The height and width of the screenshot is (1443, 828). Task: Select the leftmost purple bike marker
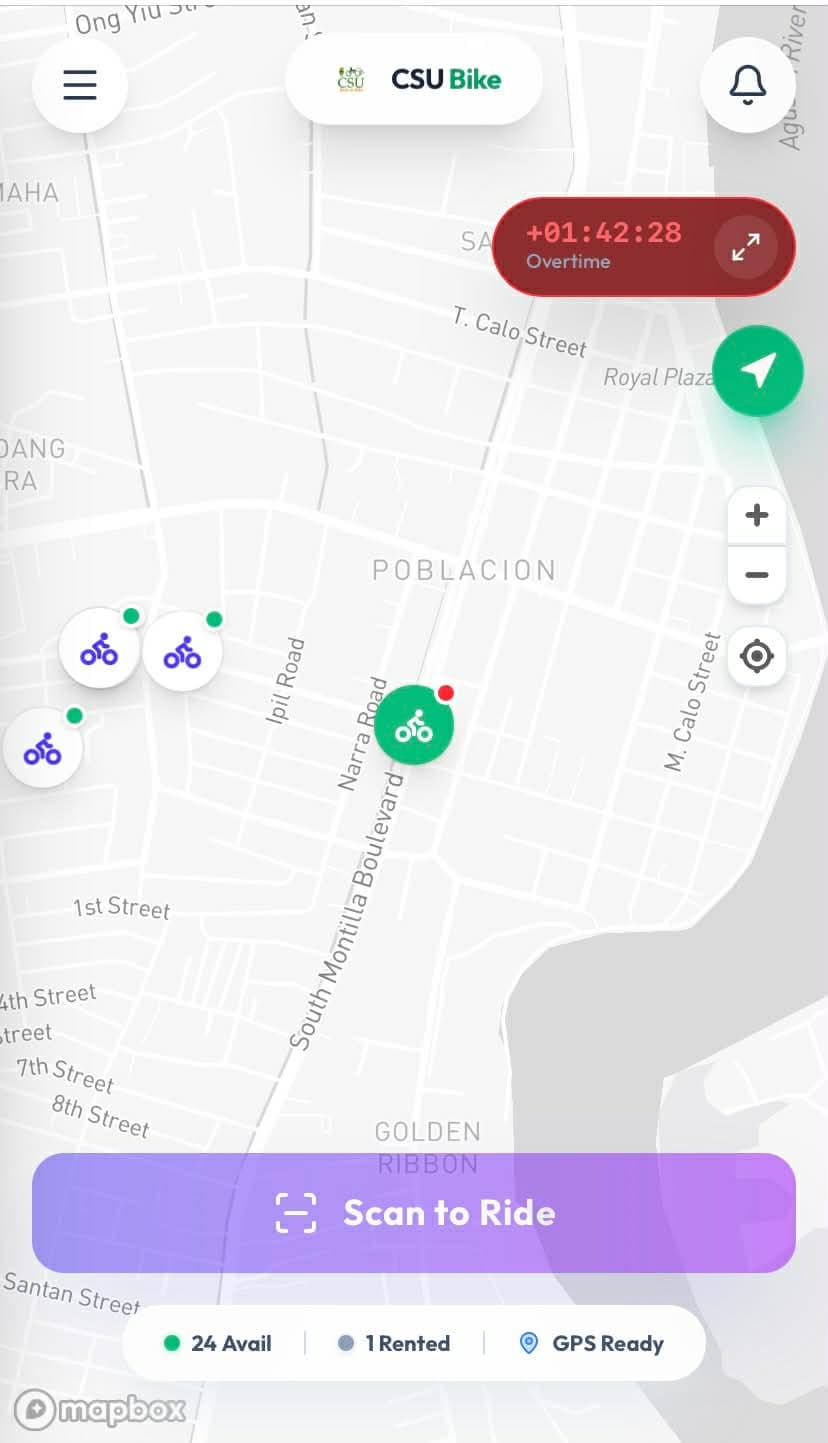(x=42, y=747)
